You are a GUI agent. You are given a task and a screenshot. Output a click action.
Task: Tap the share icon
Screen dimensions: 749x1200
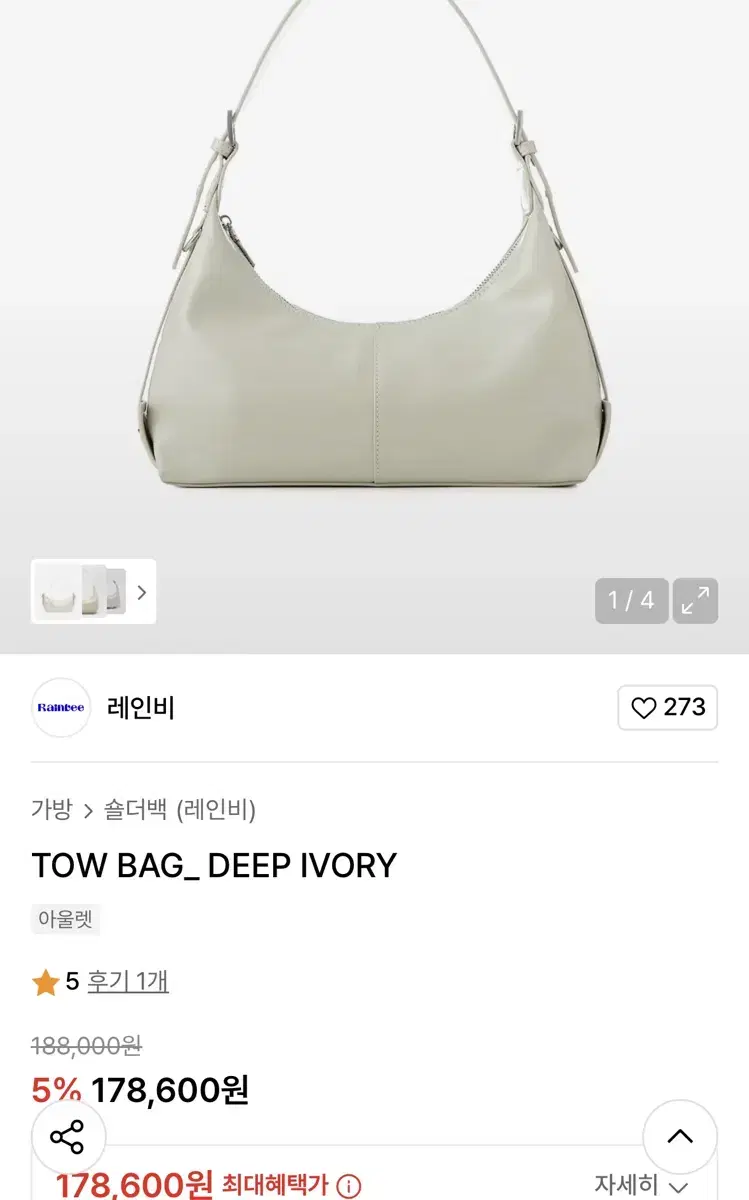point(68,1137)
